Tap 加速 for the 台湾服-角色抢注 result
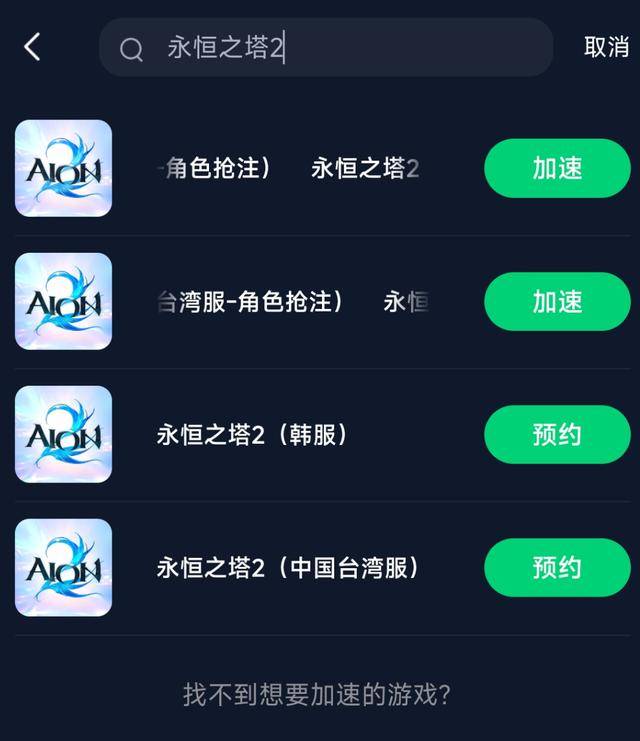Screen dimensions: 640x741 point(557,301)
